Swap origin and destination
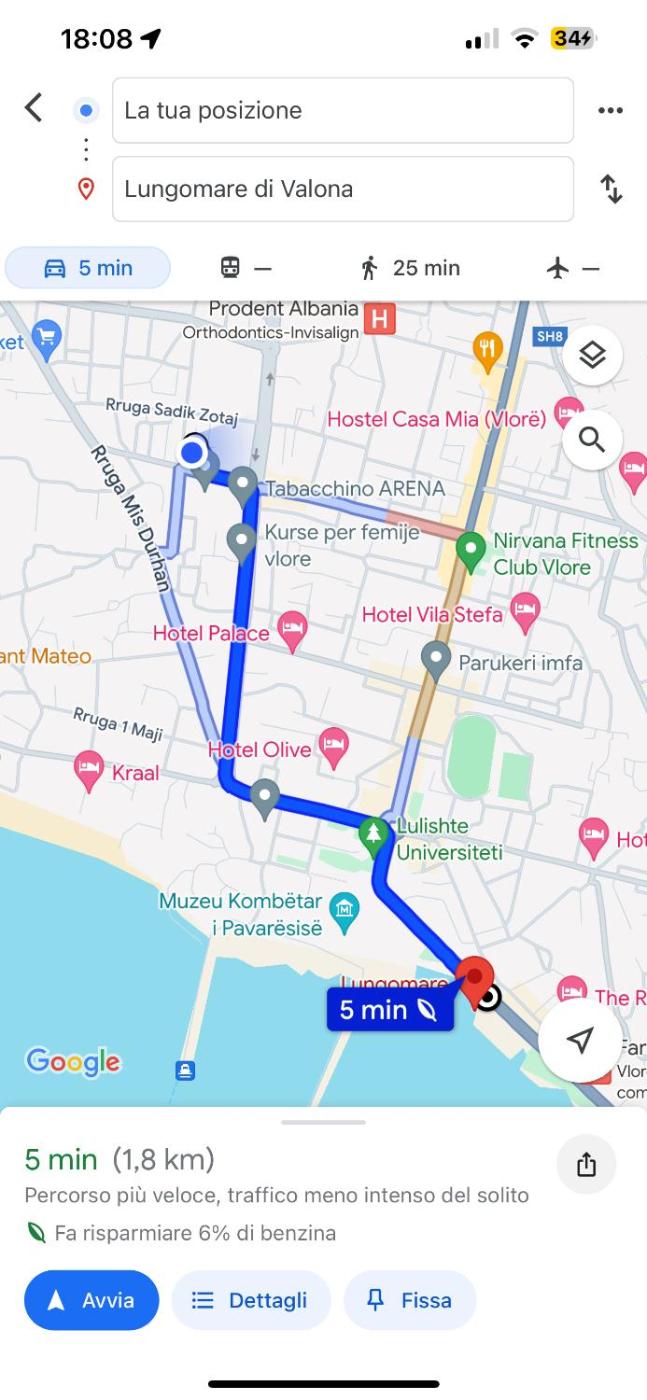Viewport: 647px width, 1400px height. [610, 189]
